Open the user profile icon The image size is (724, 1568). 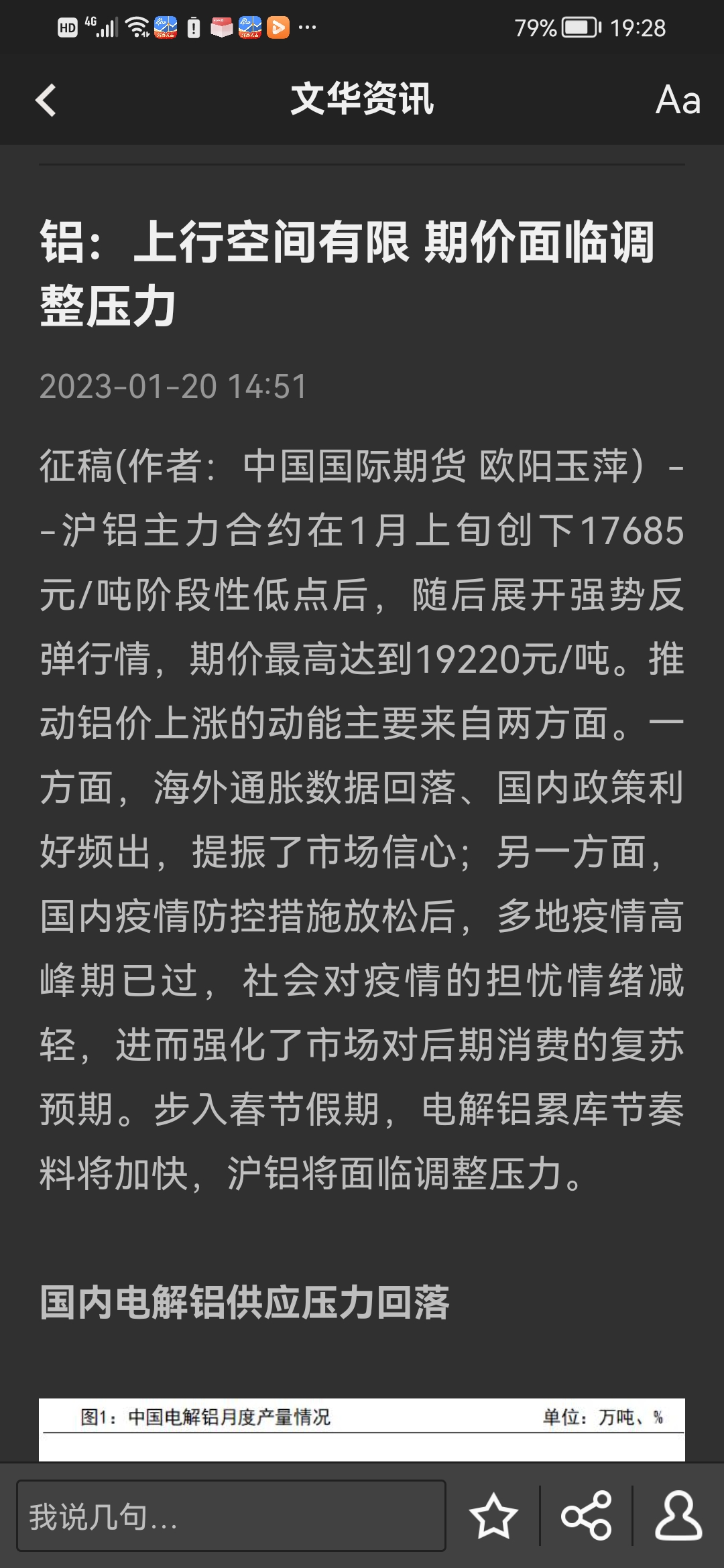[x=678, y=1516]
